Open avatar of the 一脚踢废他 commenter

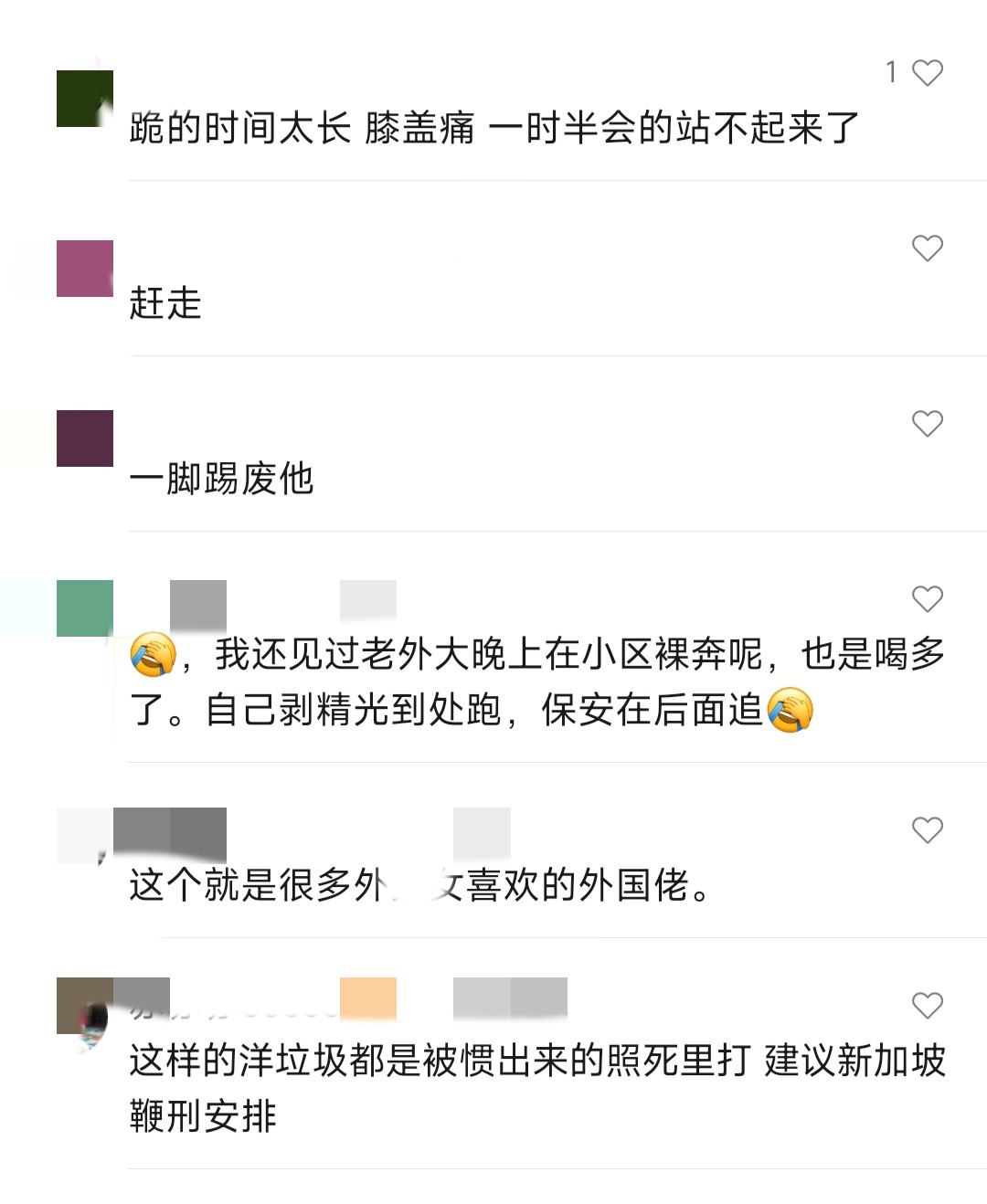[x=85, y=438]
